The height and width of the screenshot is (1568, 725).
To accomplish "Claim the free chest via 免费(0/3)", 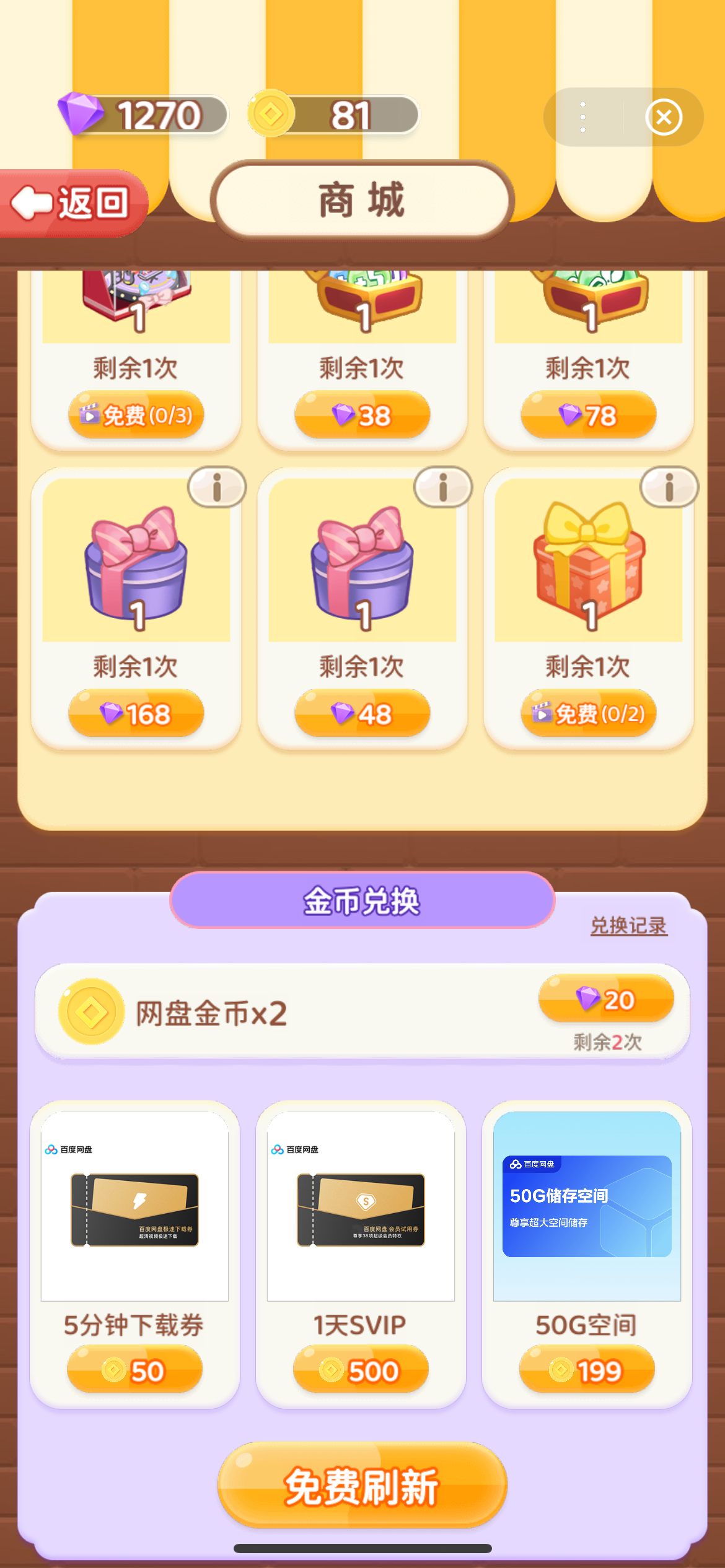I will click(136, 415).
